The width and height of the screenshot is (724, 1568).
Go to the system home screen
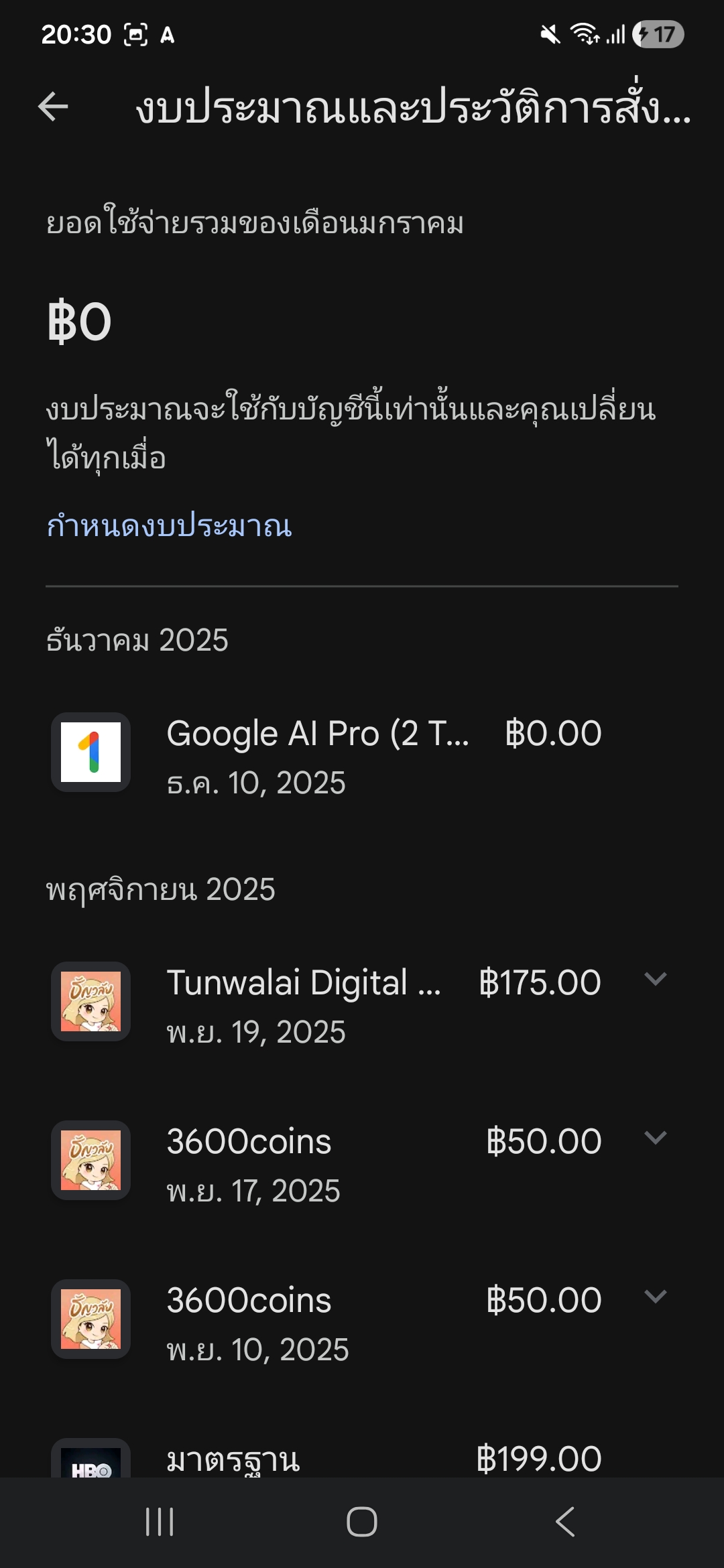coord(362,1522)
